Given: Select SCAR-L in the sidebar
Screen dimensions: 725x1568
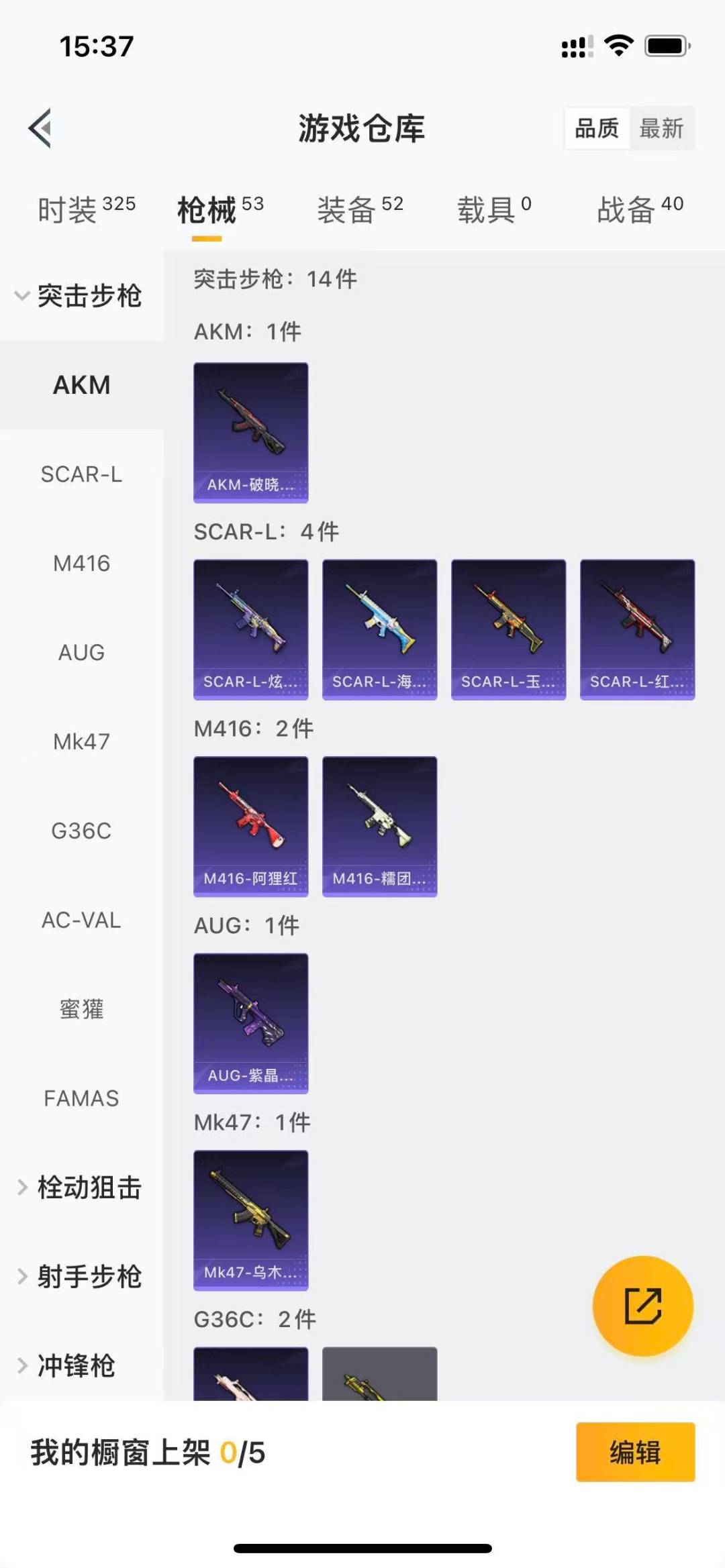Looking at the screenshot, I should [81, 474].
